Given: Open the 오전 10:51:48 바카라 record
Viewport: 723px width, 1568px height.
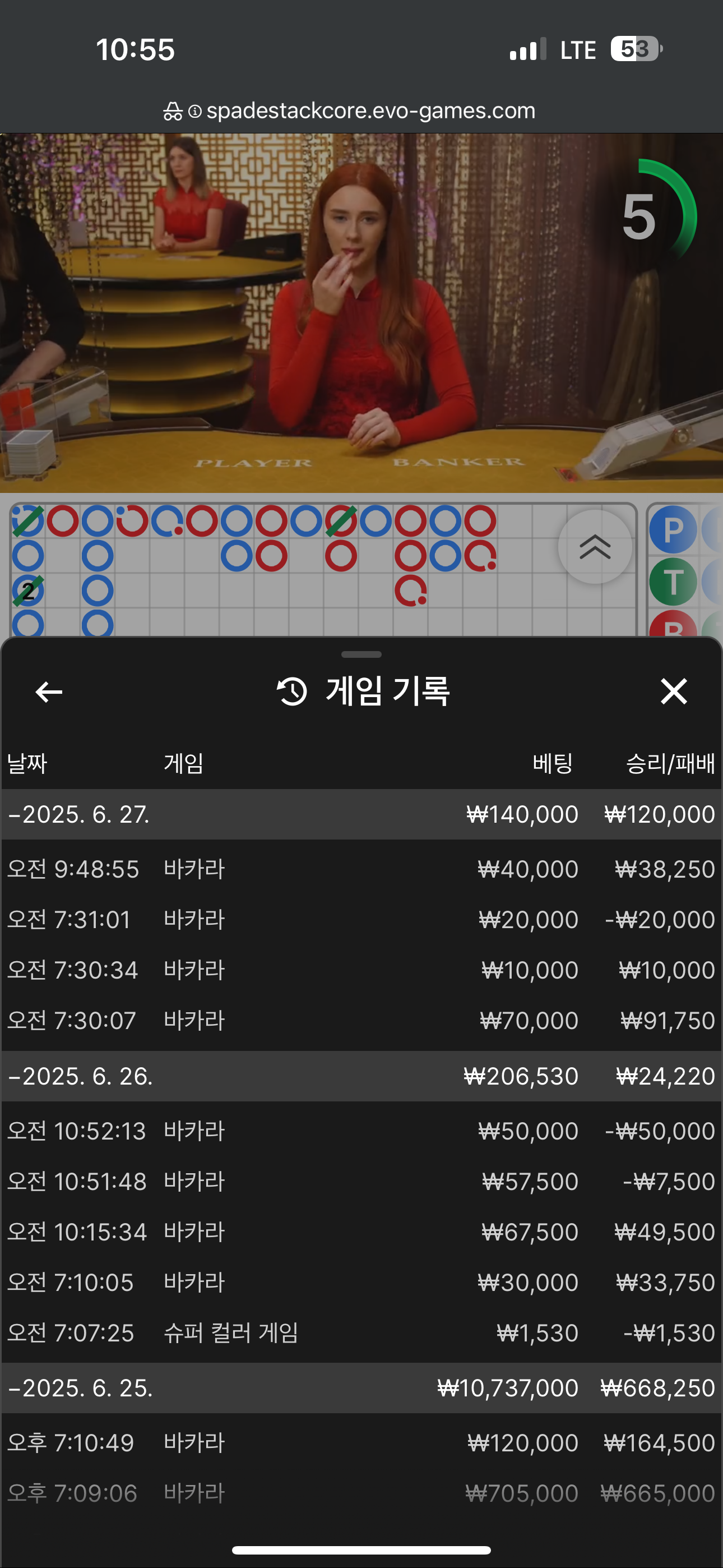Looking at the screenshot, I should (361, 1182).
